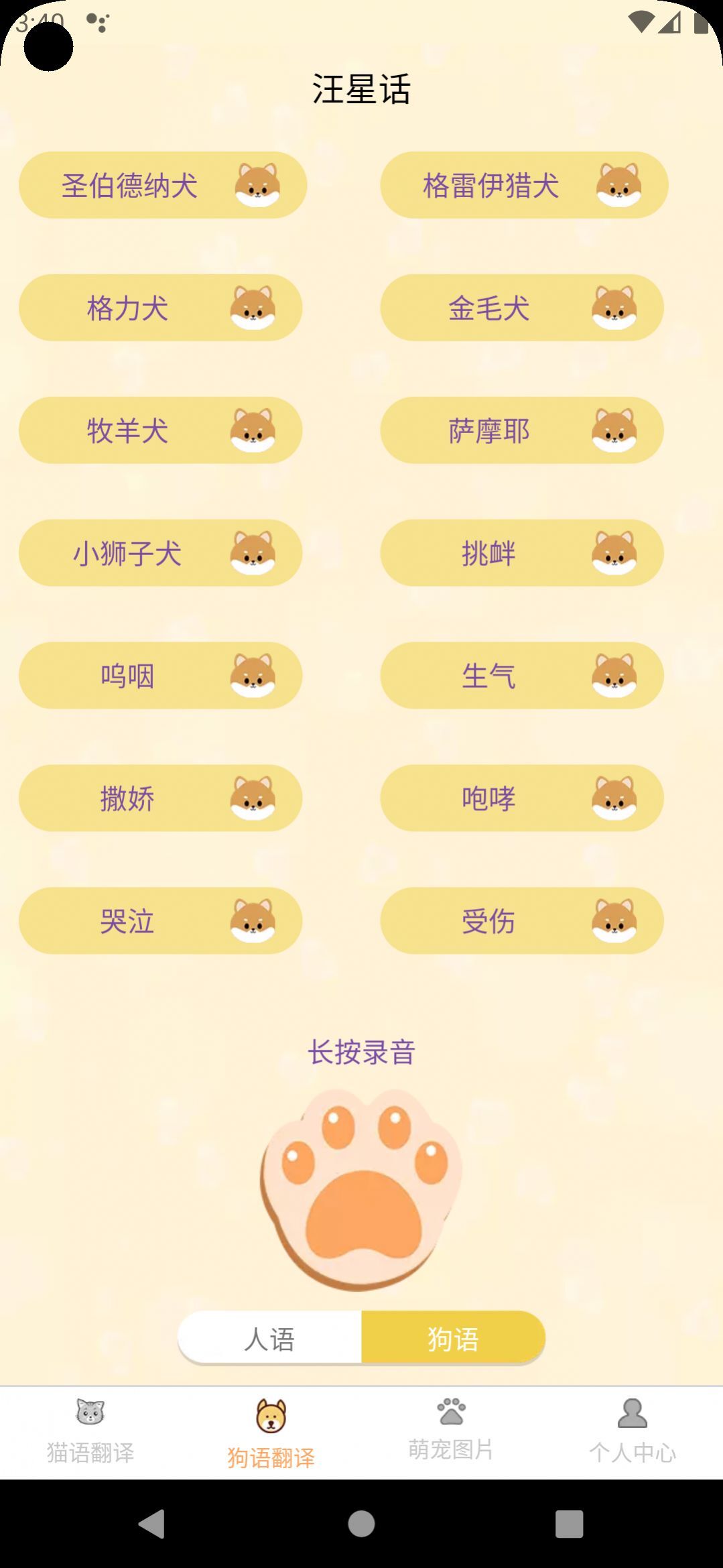Tap the 萨摩耶 sound option

click(x=523, y=430)
